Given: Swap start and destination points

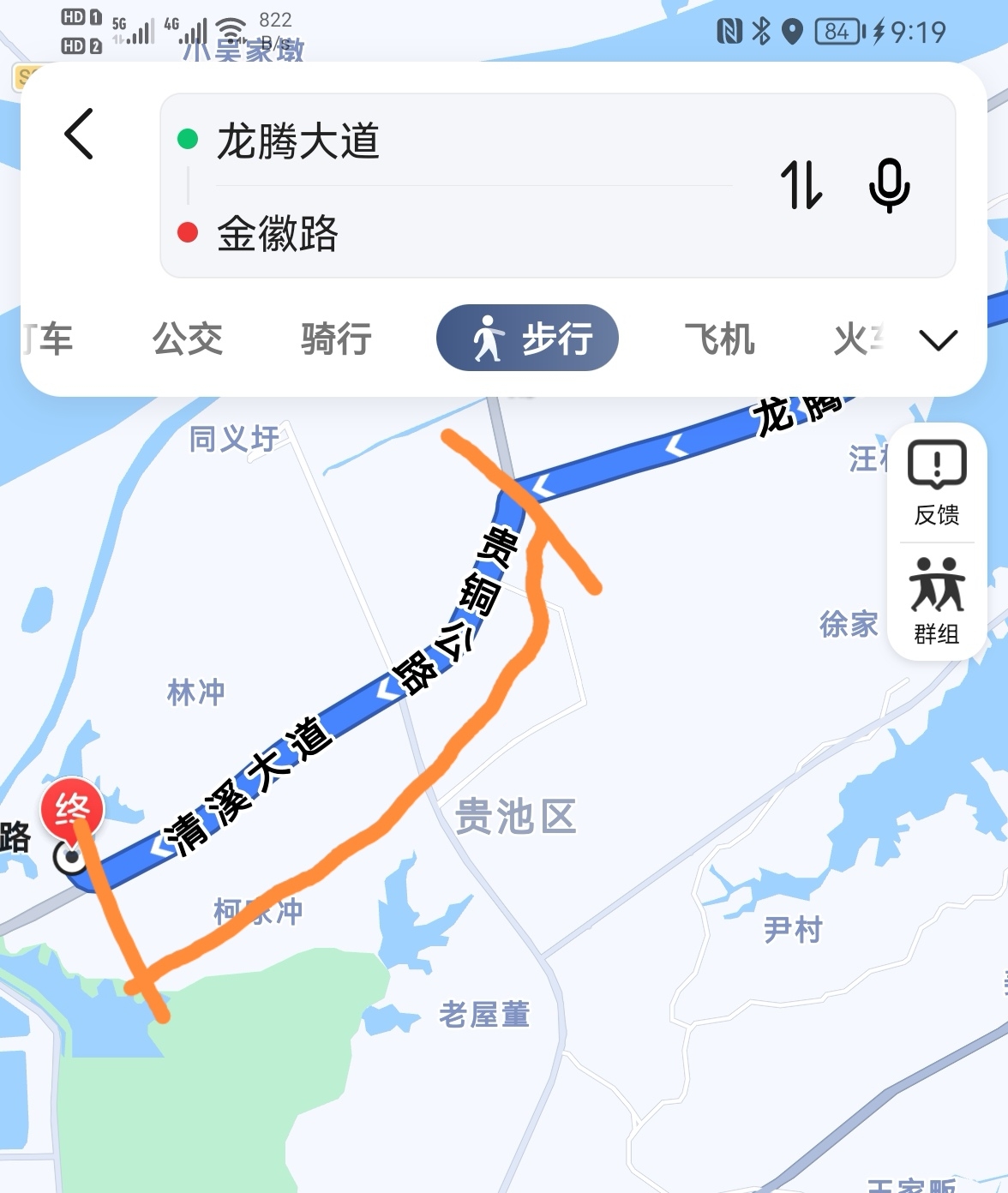Looking at the screenshot, I should [x=801, y=185].
